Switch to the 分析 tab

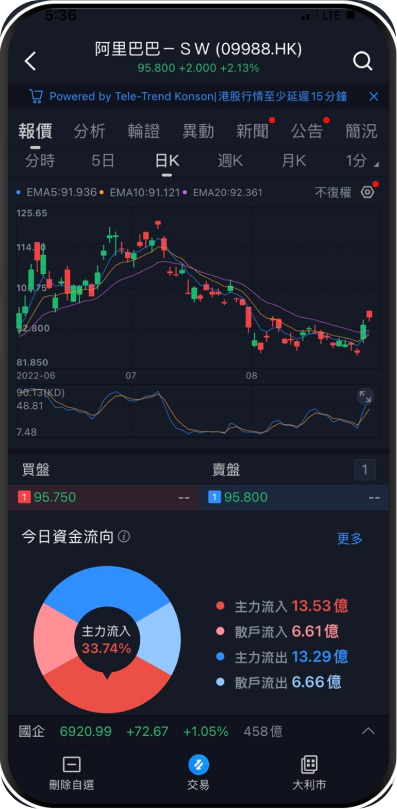89,131
